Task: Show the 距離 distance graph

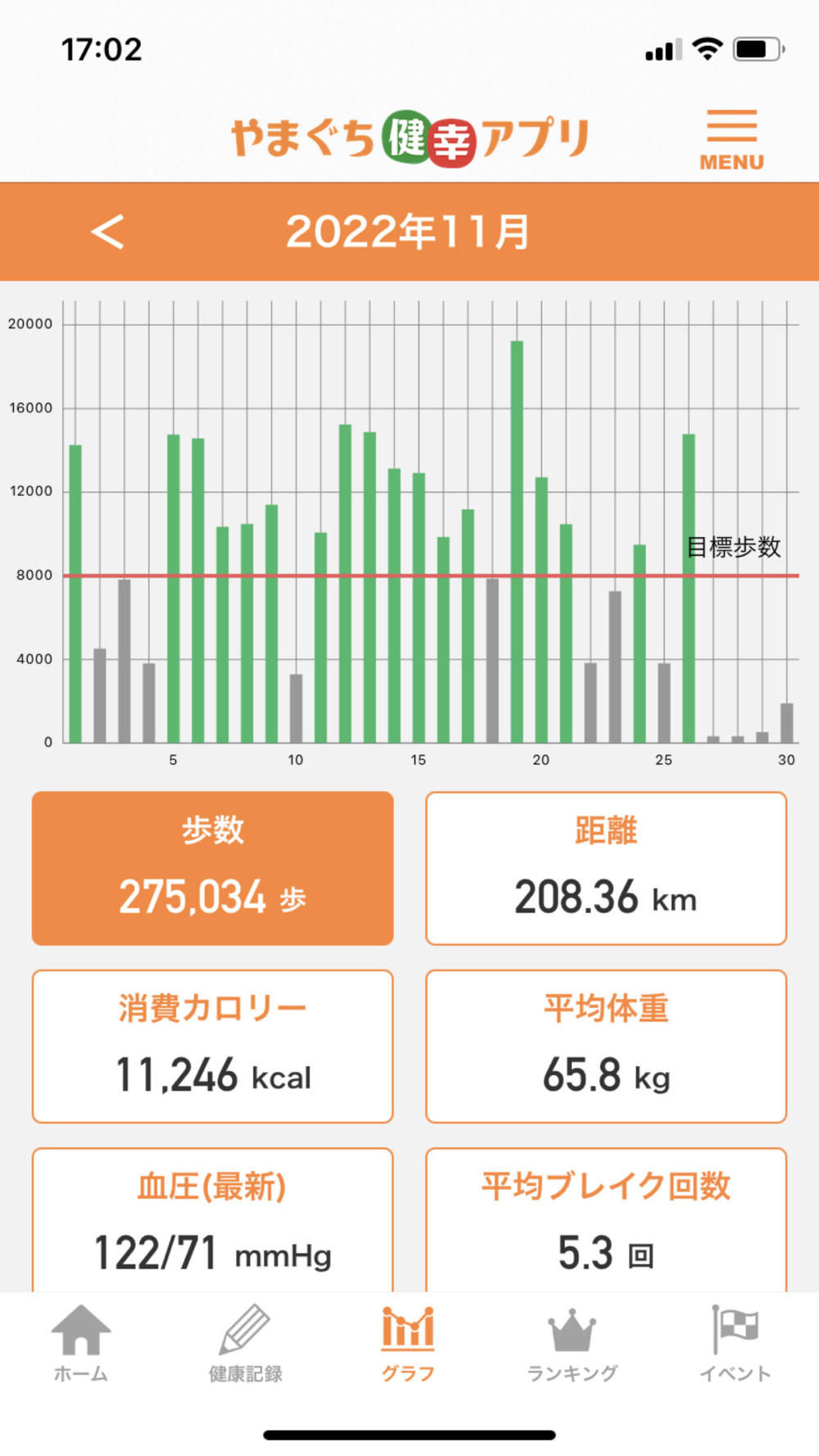Action: [606, 868]
